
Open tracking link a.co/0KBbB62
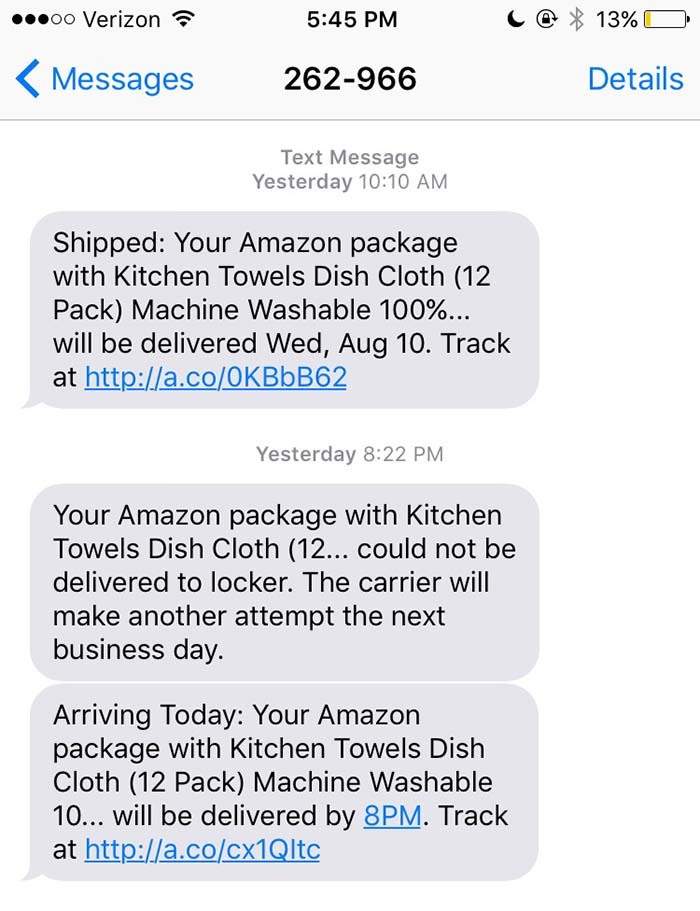215,377
